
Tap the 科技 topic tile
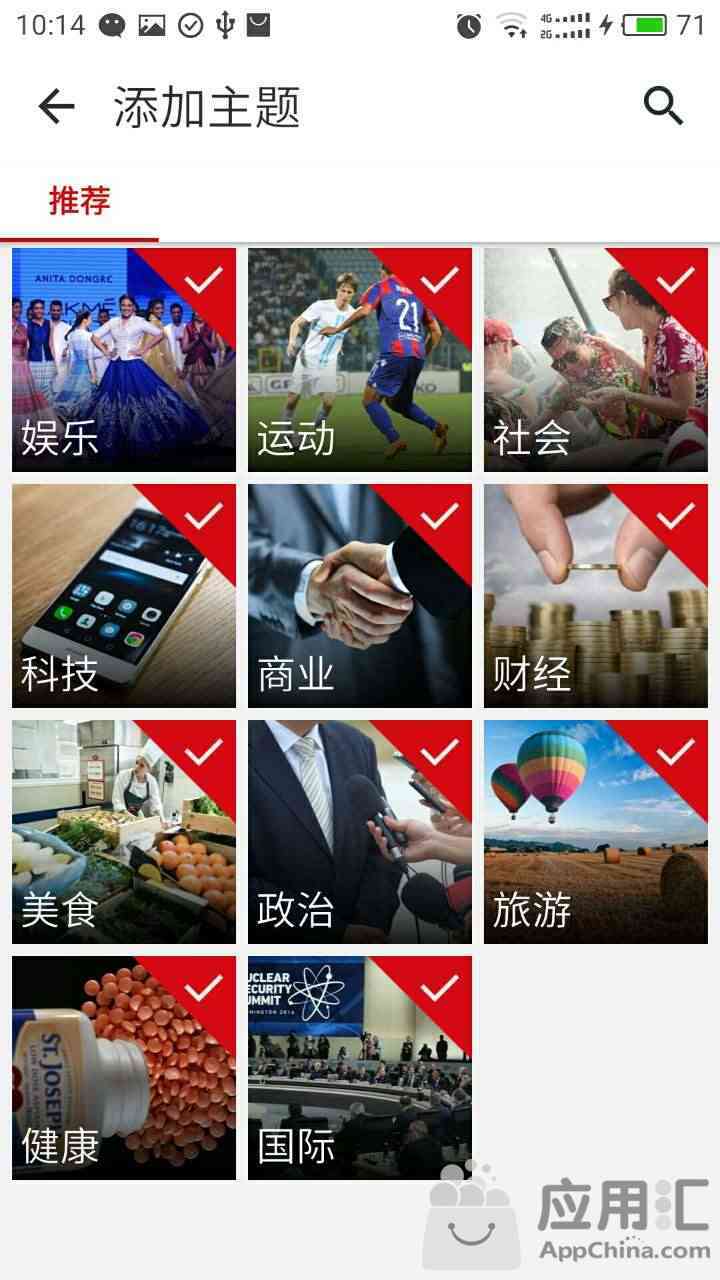(124, 596)
